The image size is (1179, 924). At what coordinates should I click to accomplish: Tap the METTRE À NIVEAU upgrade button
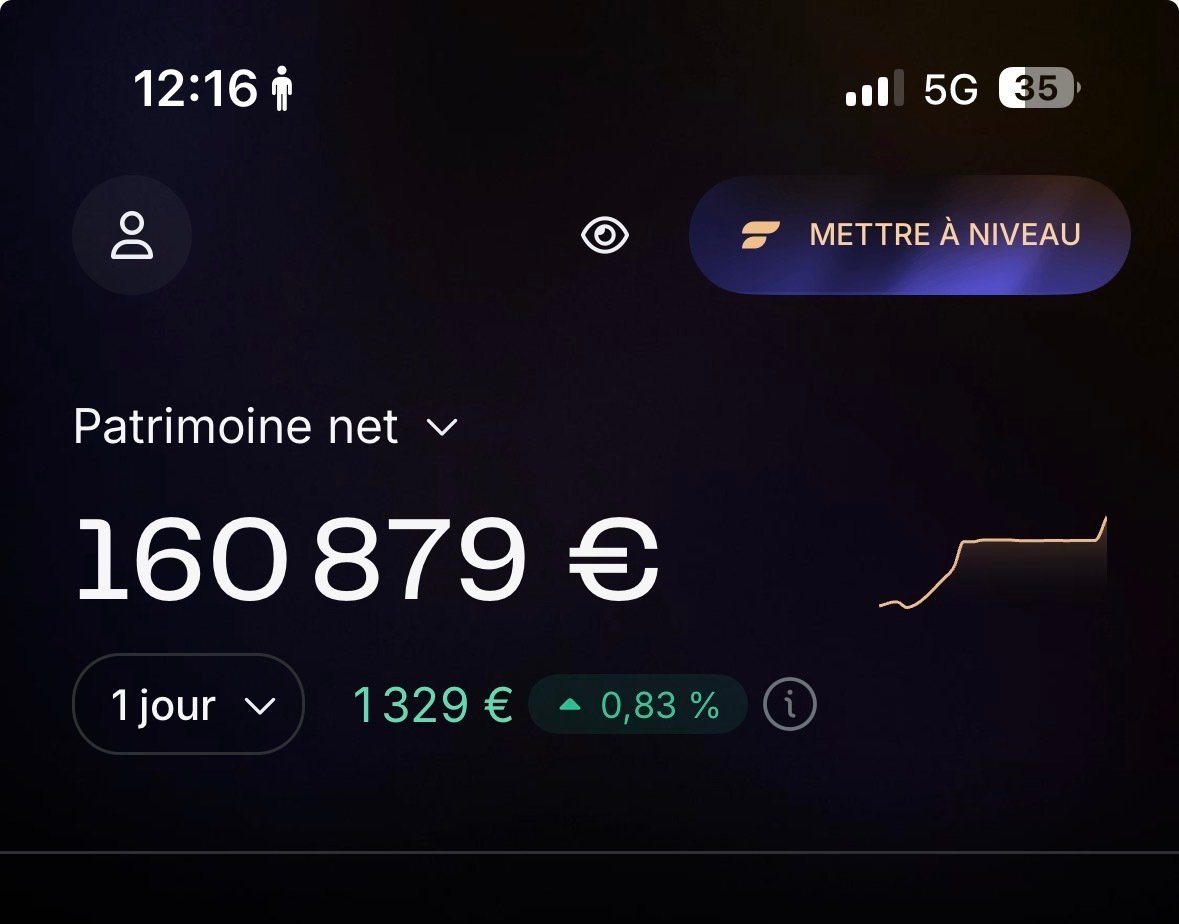(x=910, y=235)
